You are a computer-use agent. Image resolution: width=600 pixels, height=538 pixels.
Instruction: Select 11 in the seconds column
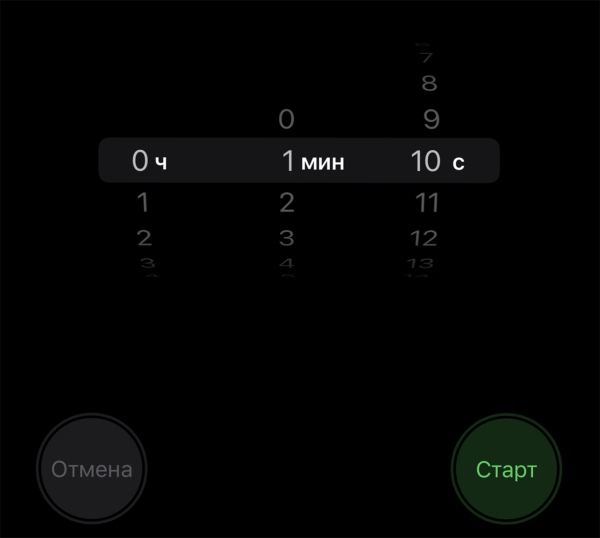pyautogui.click(x=427, y=203)
